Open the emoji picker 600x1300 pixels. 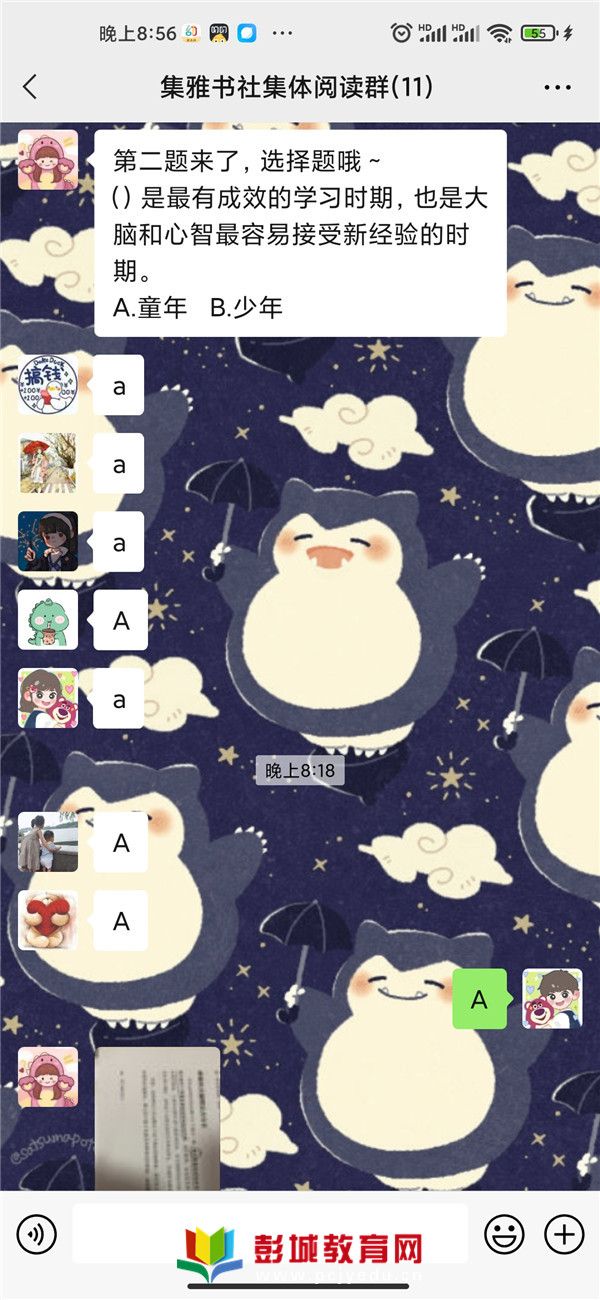[504, 1234]
